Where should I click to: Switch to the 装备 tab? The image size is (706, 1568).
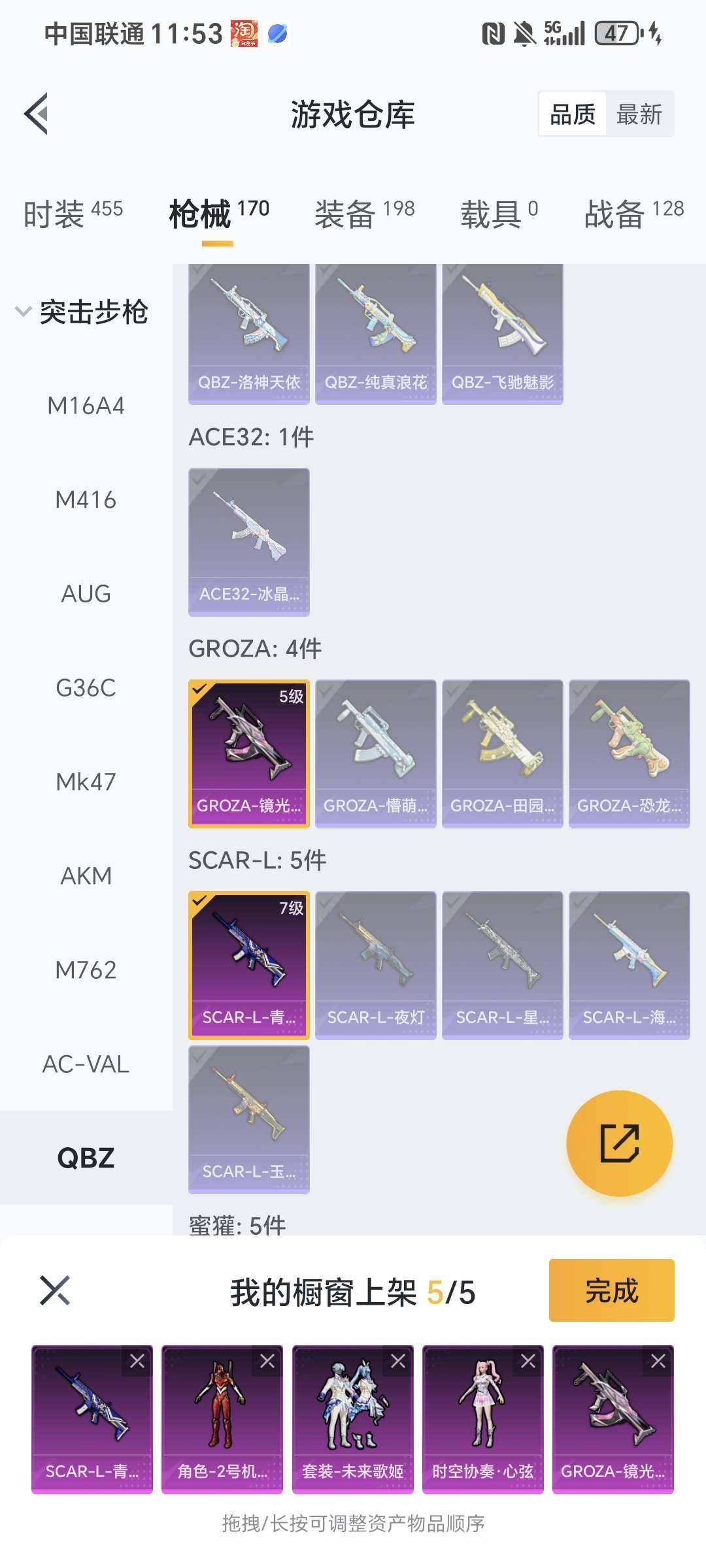click(x=364, y=214)
